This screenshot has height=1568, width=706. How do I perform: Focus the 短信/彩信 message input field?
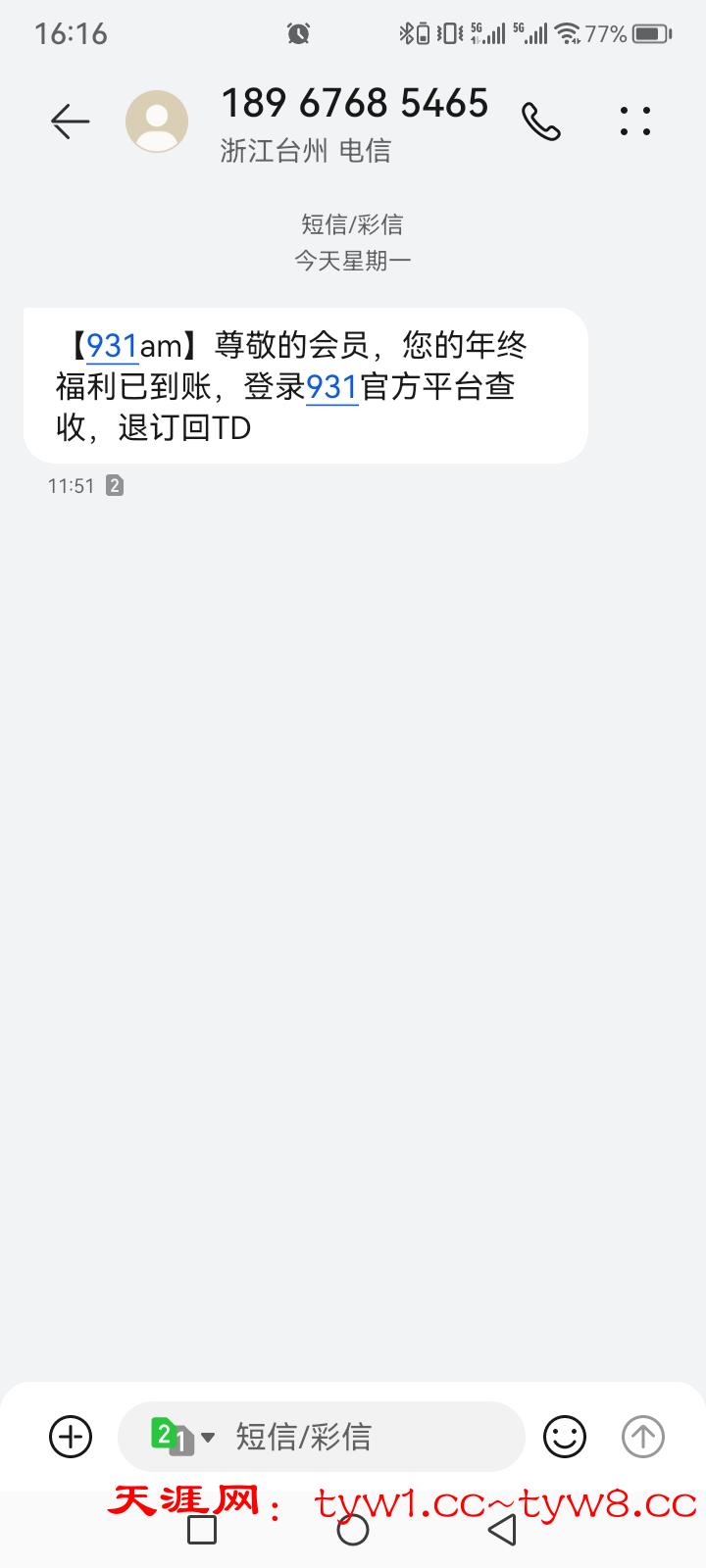tap(363, 1437)
